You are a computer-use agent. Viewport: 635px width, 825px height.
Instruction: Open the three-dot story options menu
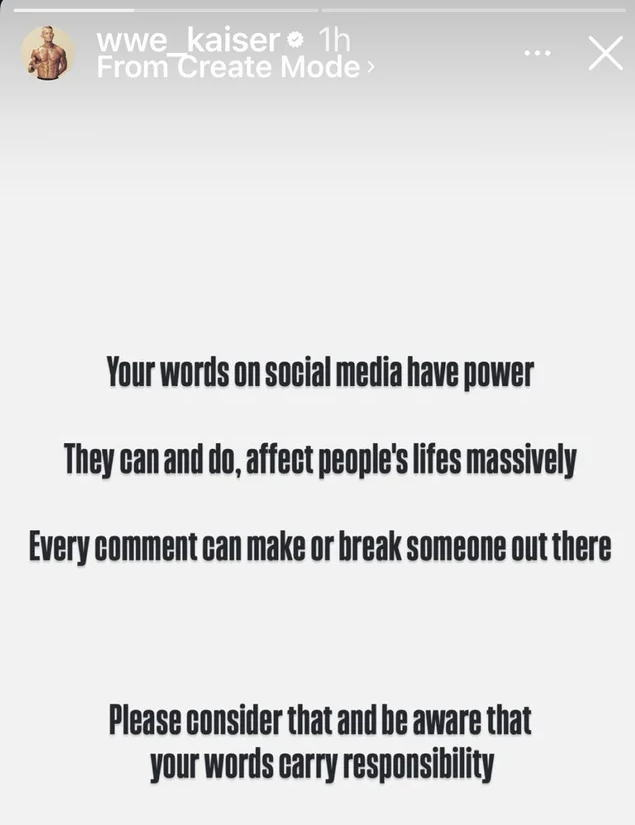tap(537, 53)
